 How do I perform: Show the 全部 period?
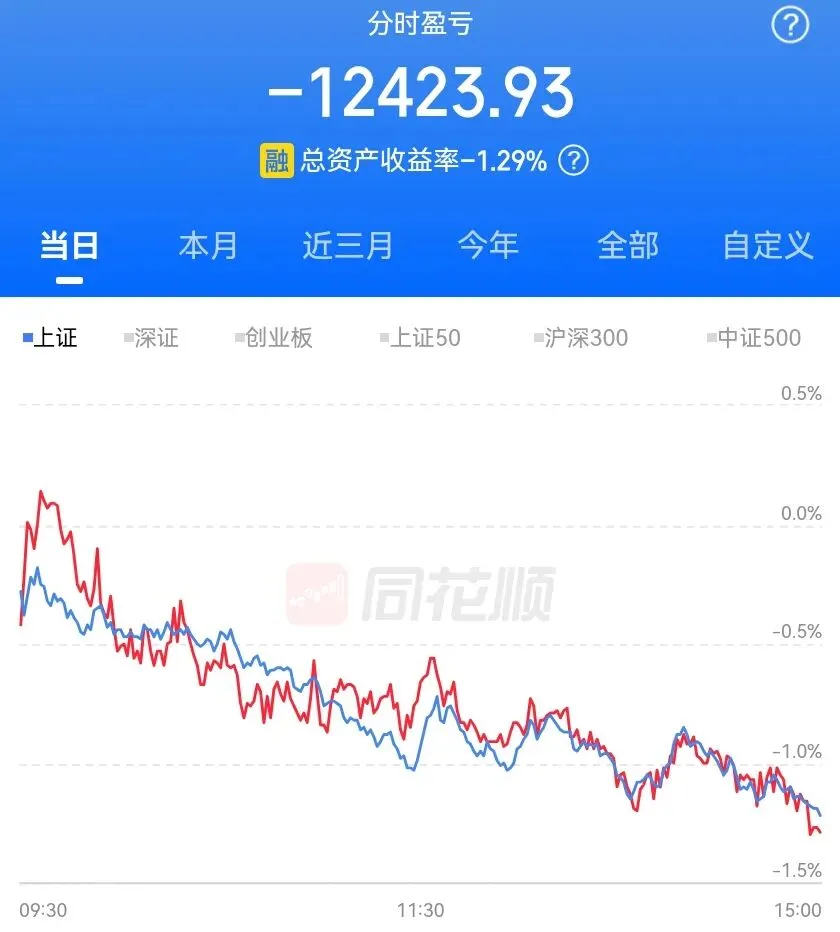coord(628,245)
